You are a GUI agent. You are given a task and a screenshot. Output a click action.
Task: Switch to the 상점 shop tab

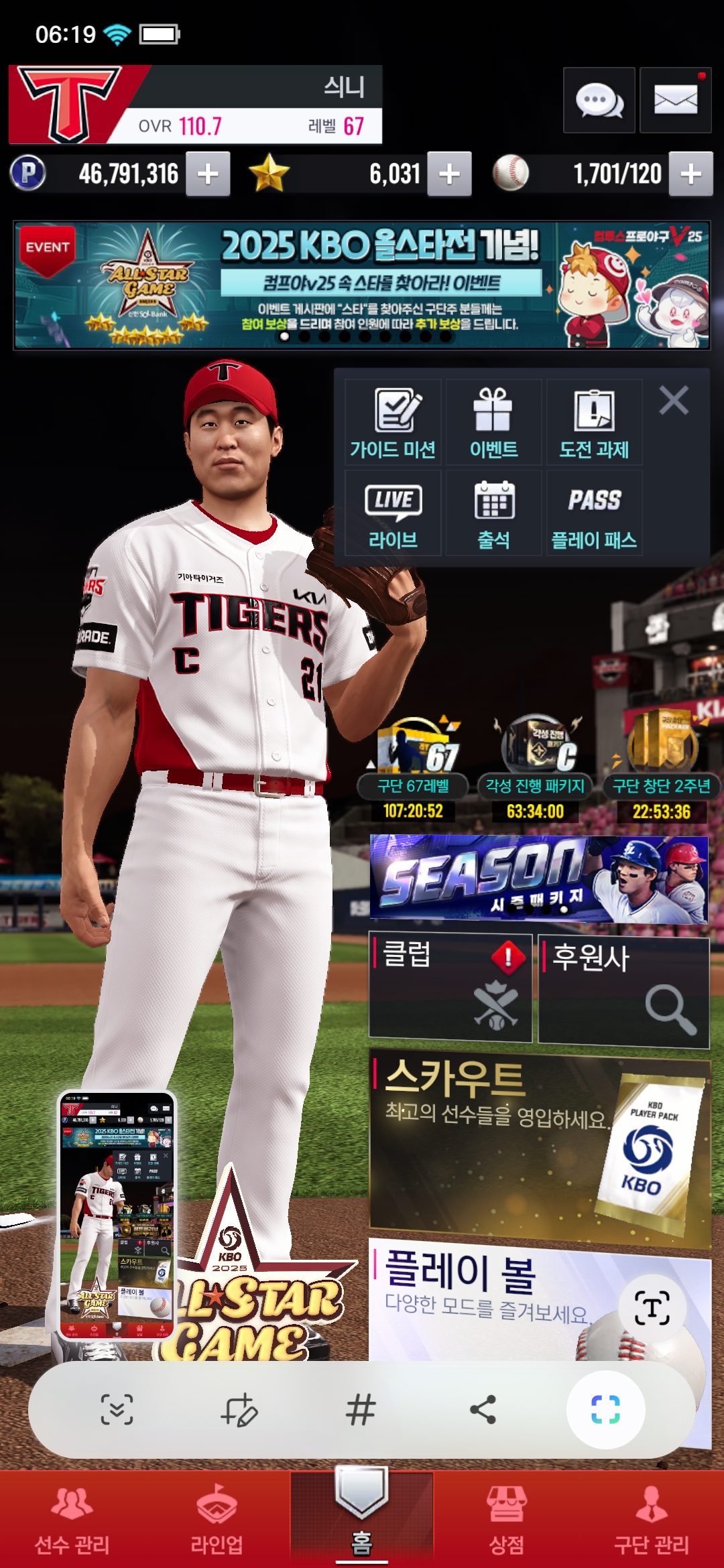tap(507, 1520)
